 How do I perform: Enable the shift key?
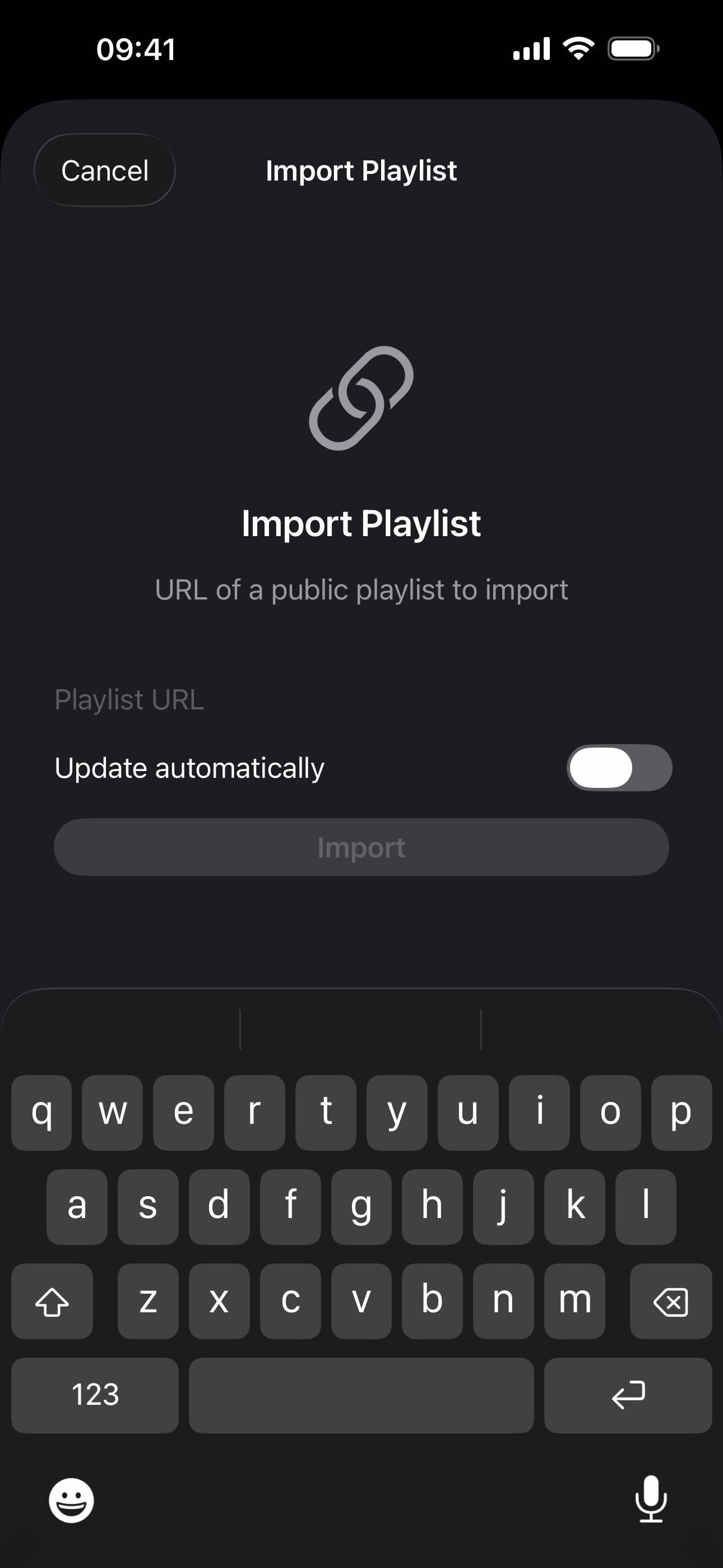[52, 1301]
